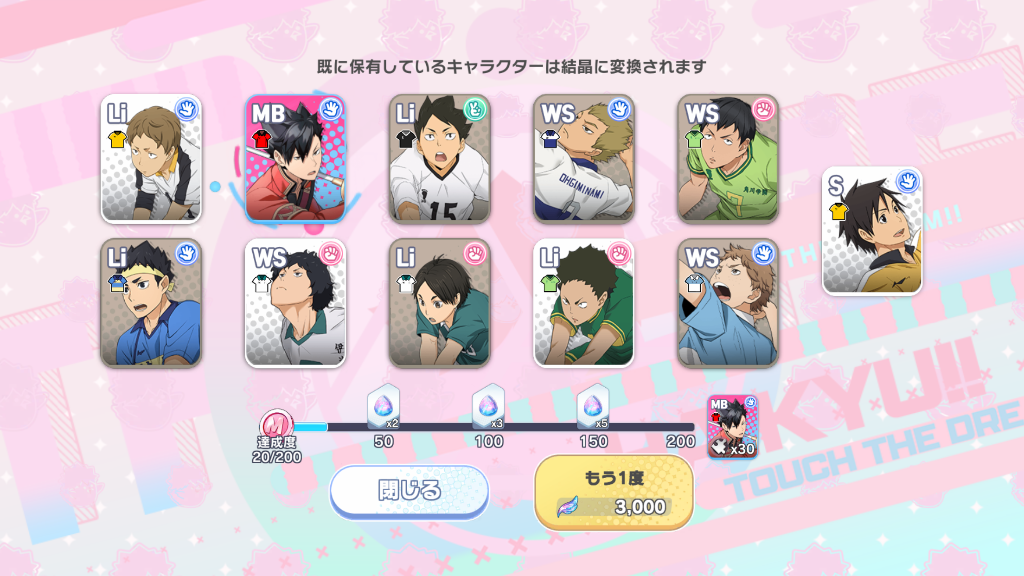View the Li card with jersey number 15

point(439,159)
